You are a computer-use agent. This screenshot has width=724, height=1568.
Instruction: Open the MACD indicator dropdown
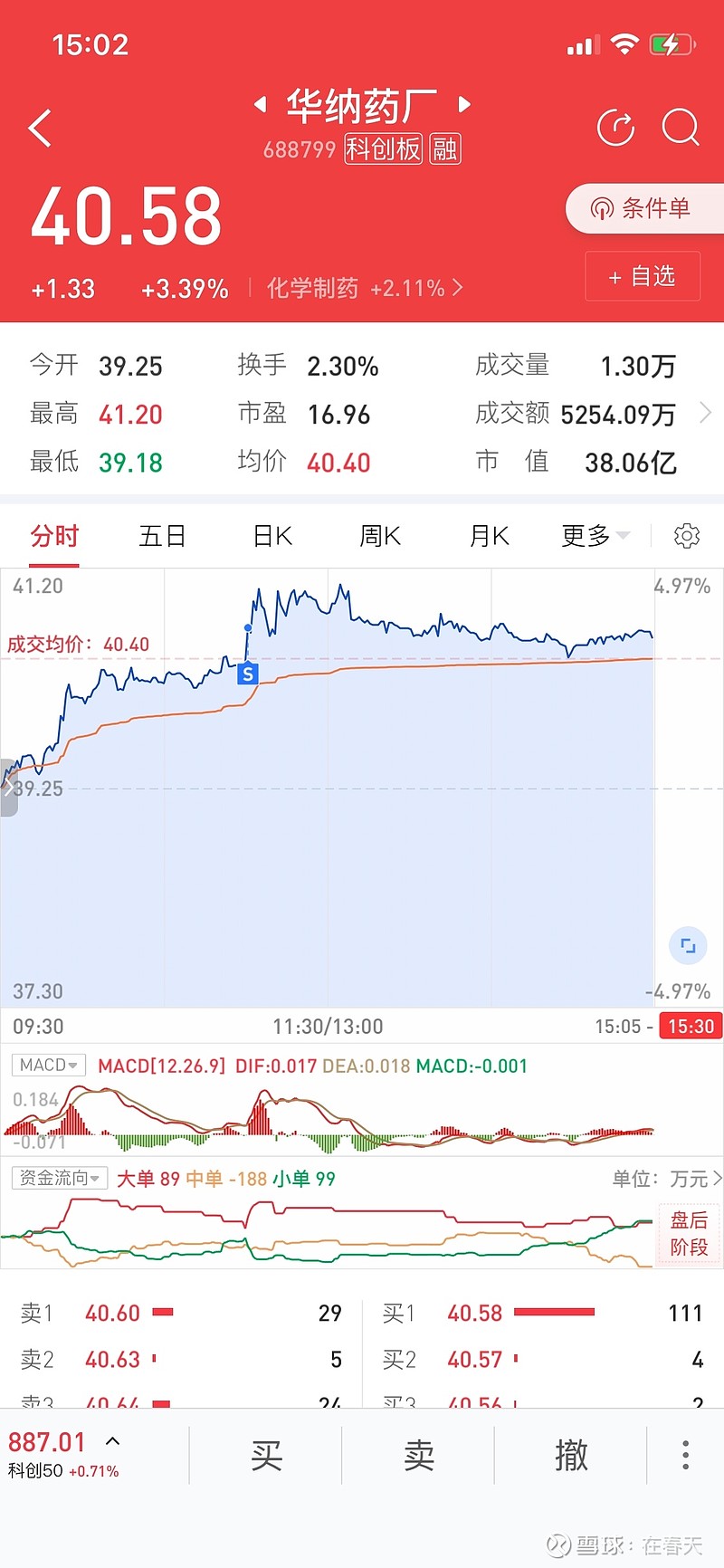click(50, 1066)
